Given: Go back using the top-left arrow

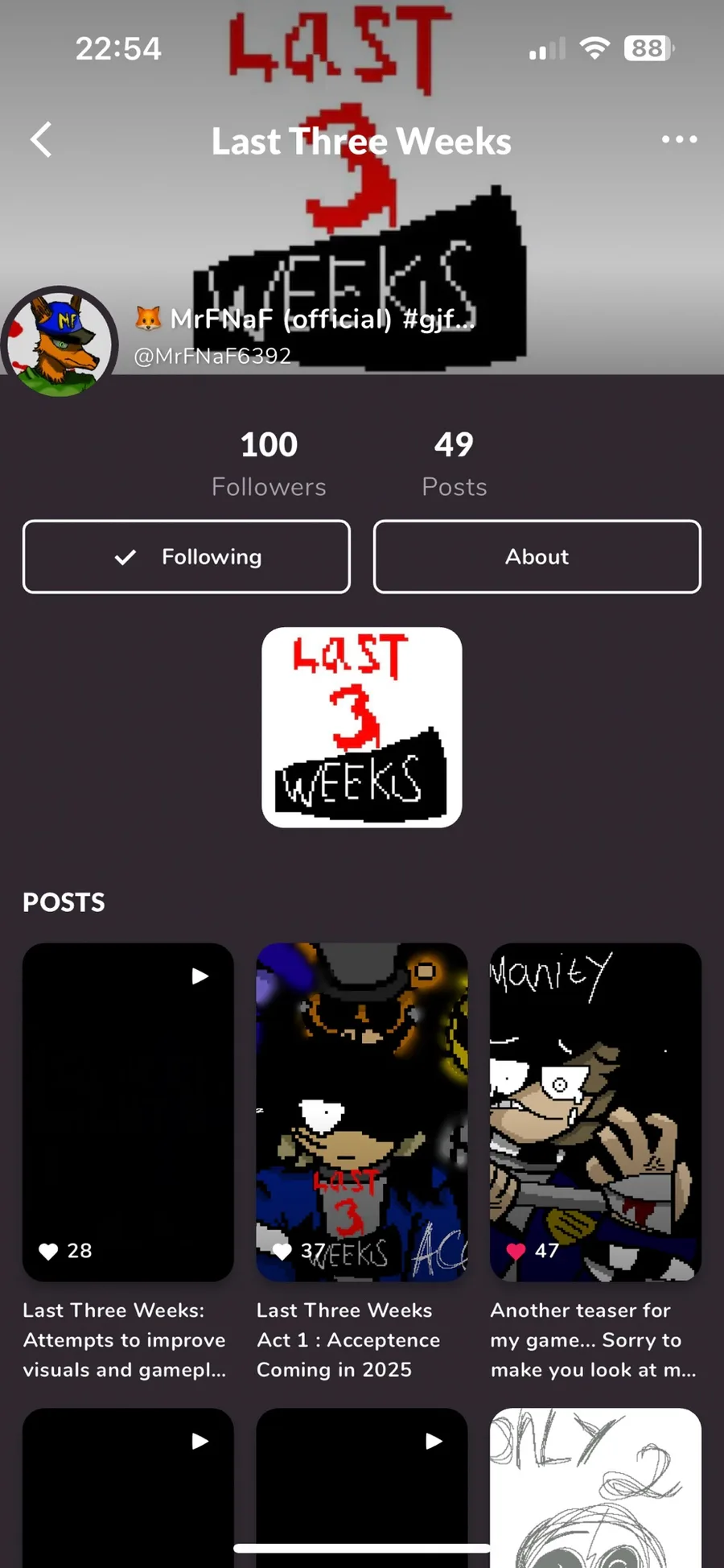Looking at the screenshot, I should click(x=42, y=140).
